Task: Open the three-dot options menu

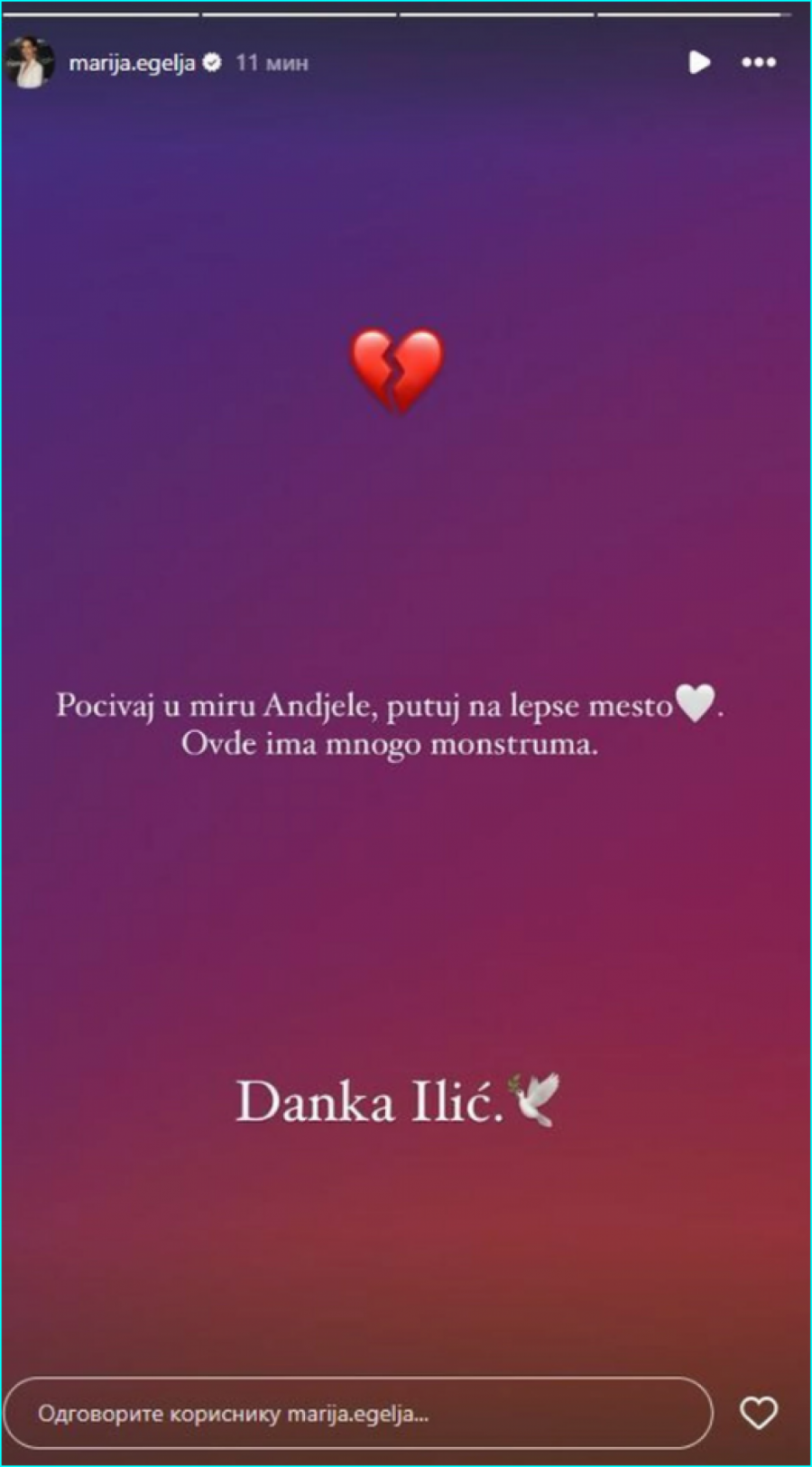Action: point(758,62)
